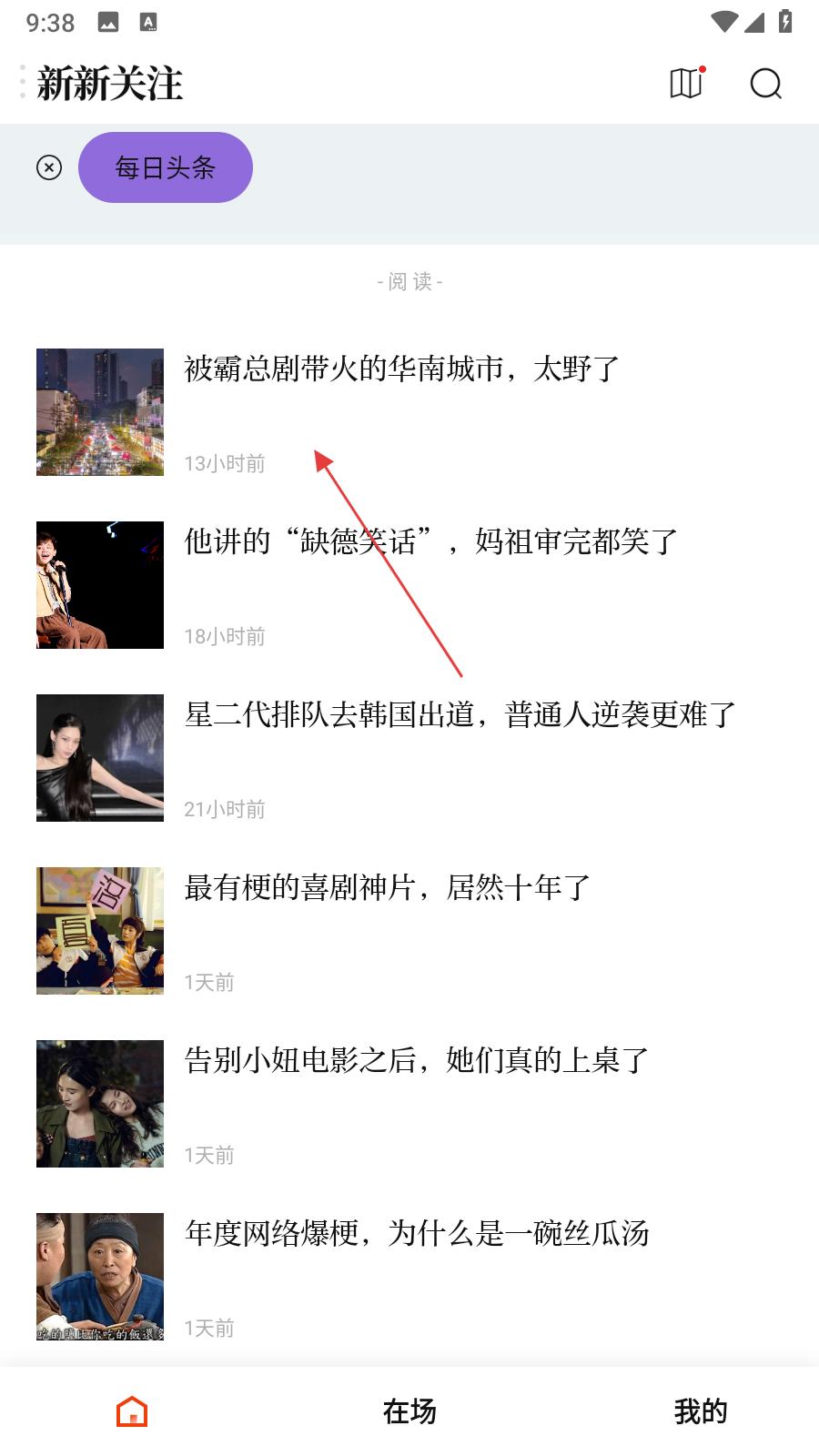819x1456 pixels.
Task: Read 星二代排队去韩国出道，普通人逆袭更难了
Action: coord(460,715)
